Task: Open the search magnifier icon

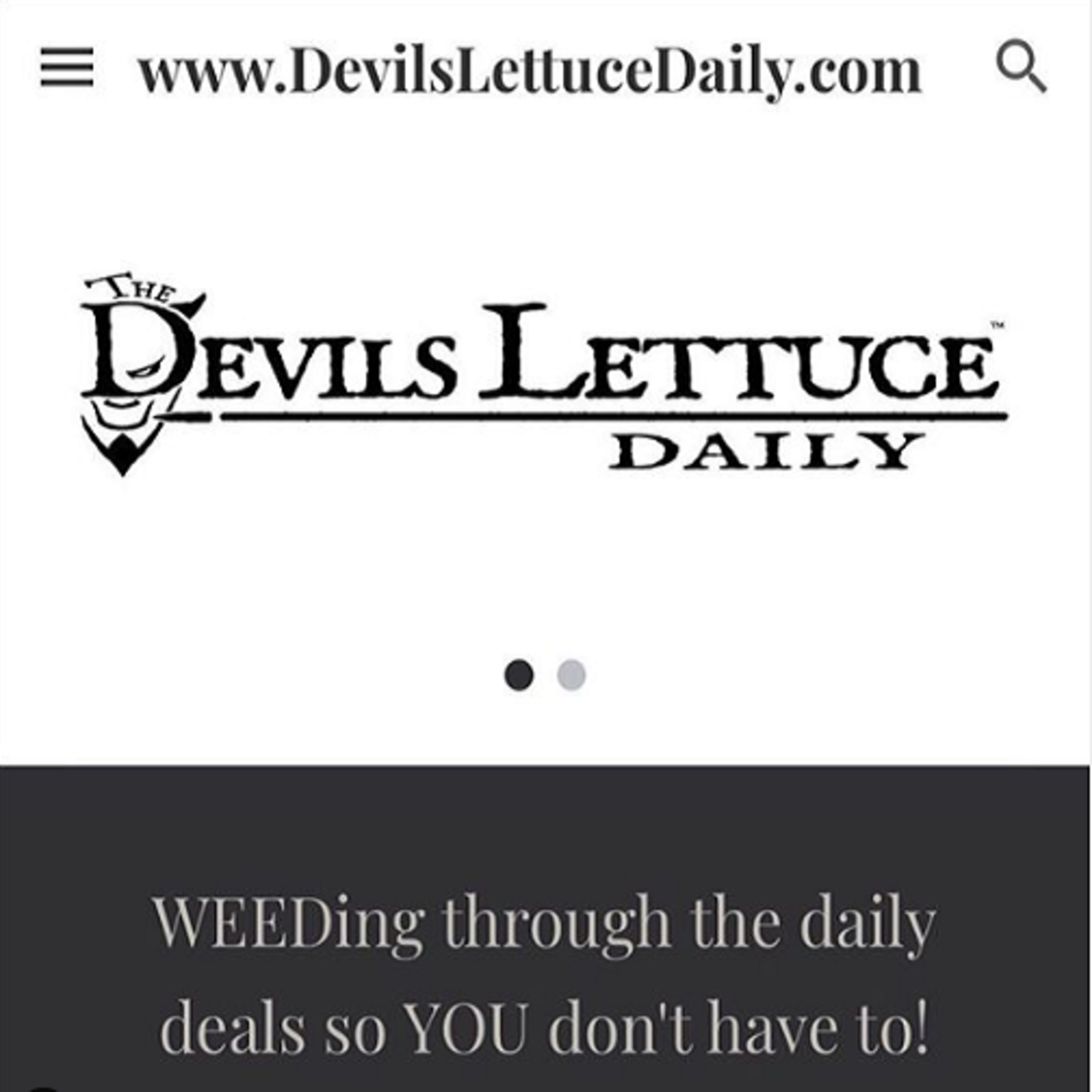Action: (x=1021, y=66)
